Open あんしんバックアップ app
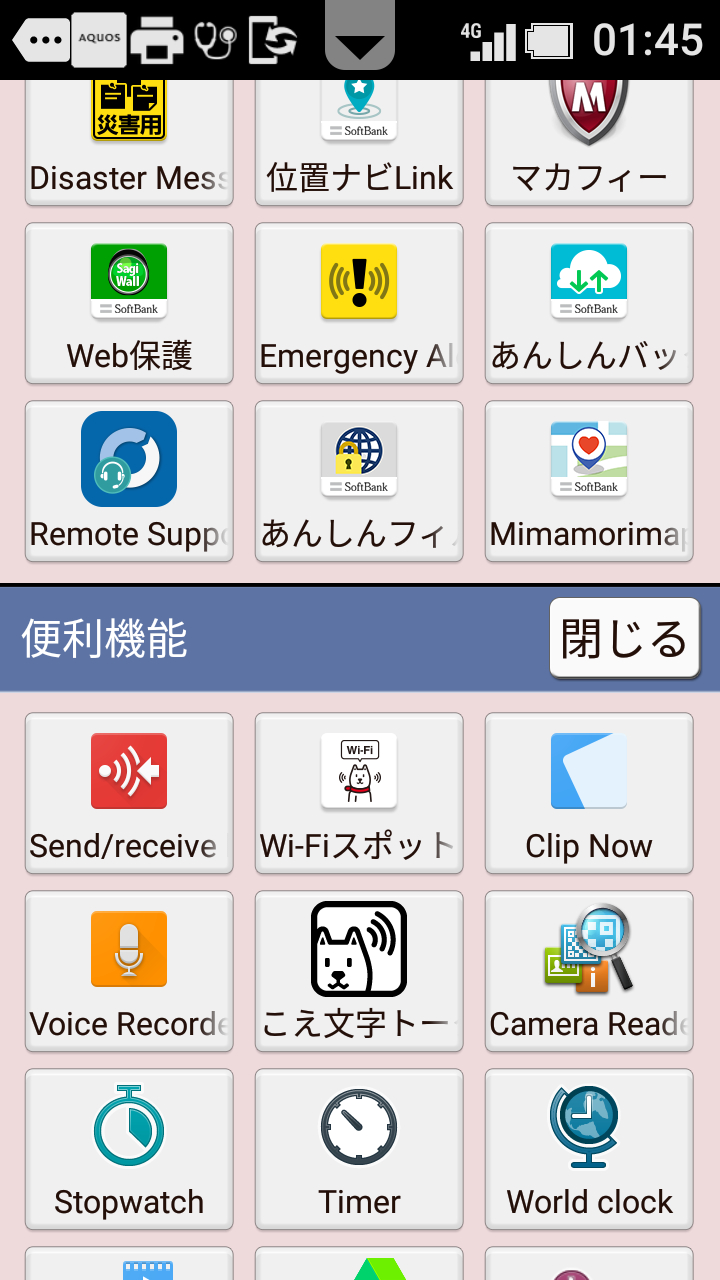 tap(589, 303)
